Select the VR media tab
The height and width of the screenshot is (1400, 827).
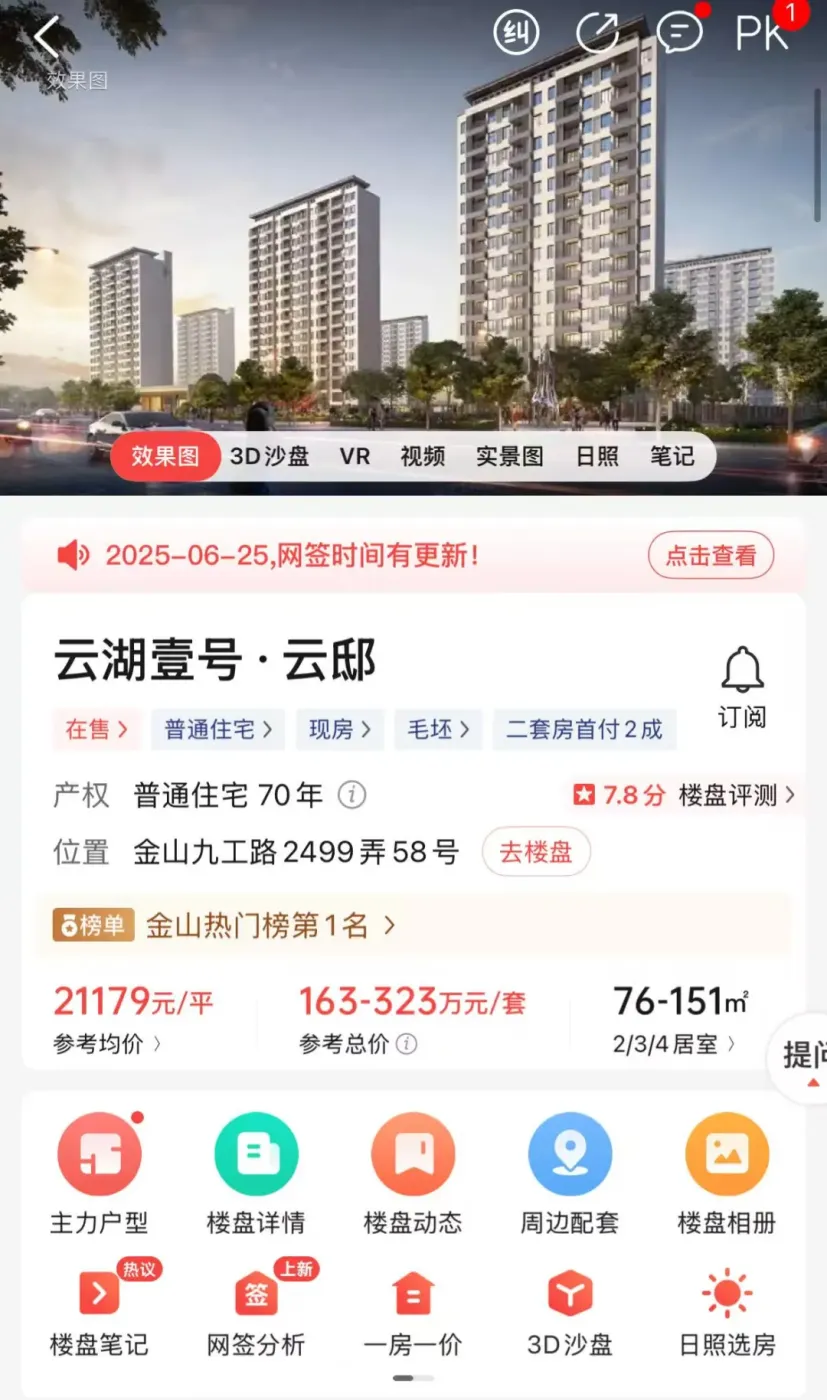pyautogui.click(x=354, y=457)
